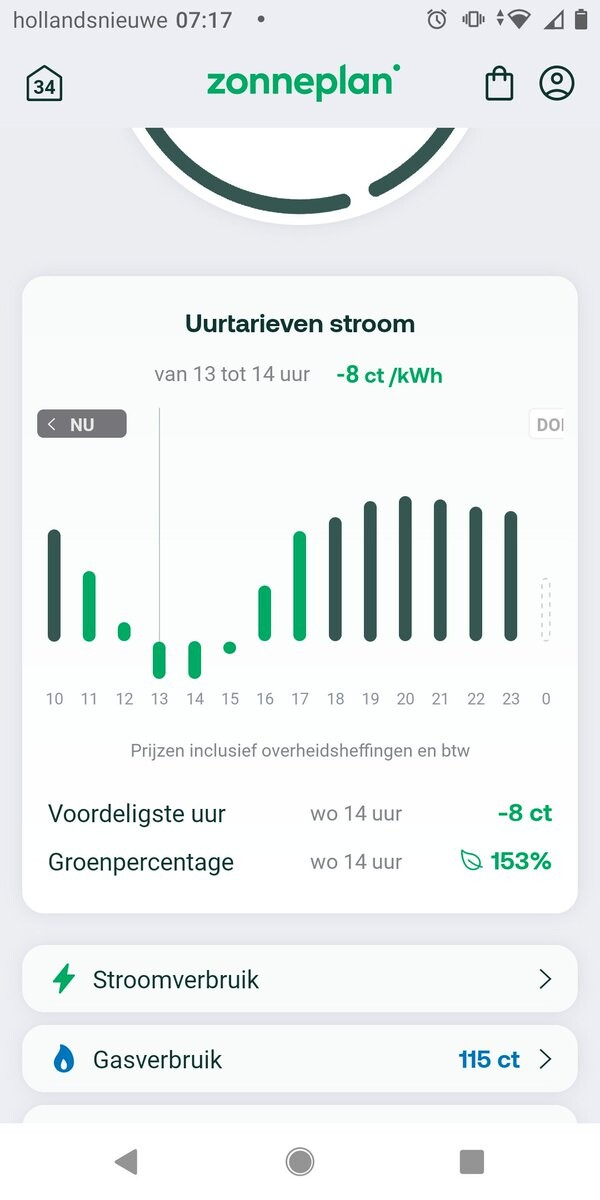This screenshot has width=600, height=1200.
Task: Select the 10 o'clock price bar
Action: tap(54, 585)
